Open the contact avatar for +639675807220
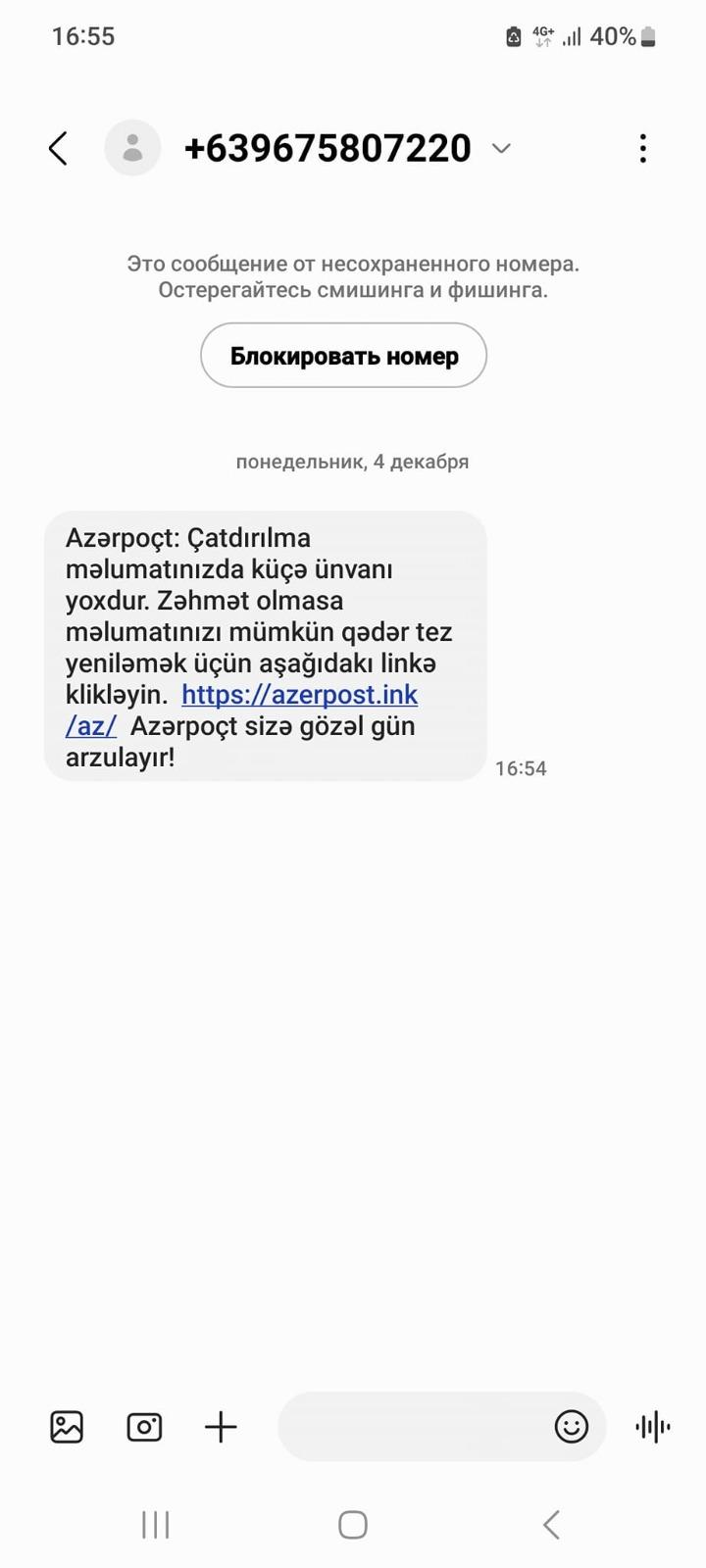706x1568 pixels. (132, 148)
